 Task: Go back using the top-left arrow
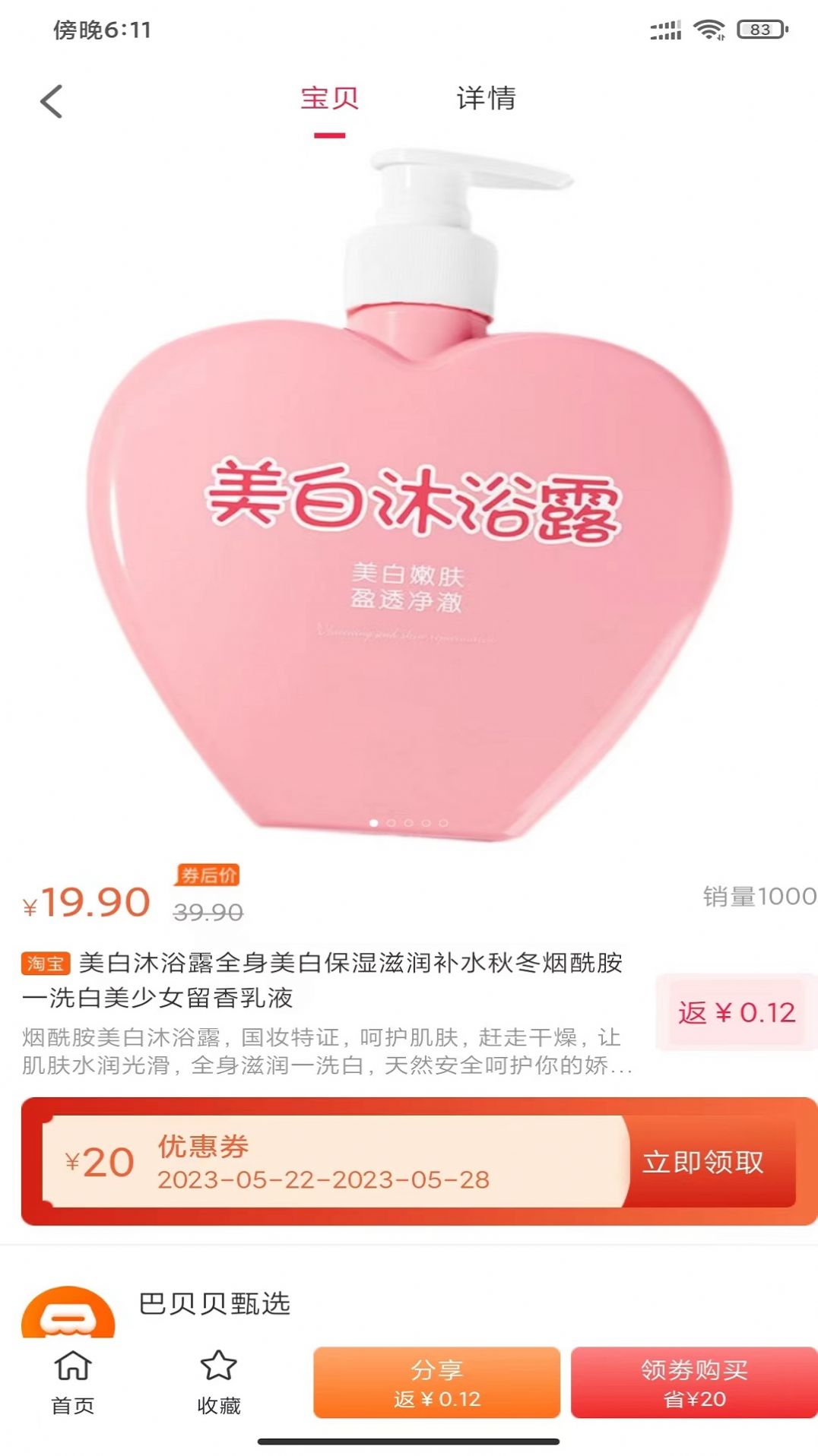tap(52, 101)
